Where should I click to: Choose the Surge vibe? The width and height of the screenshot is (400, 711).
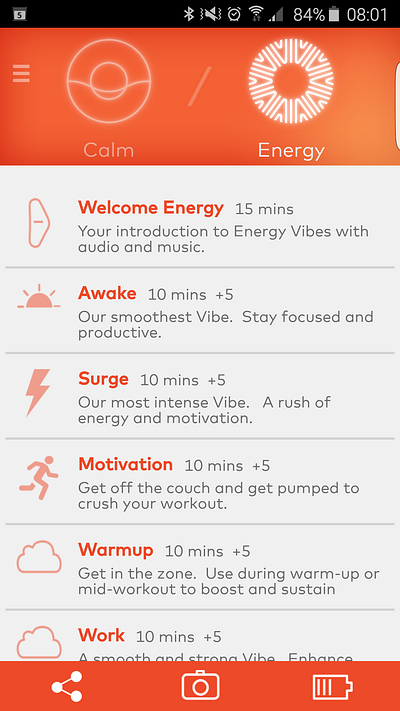[x=200, y=396]
